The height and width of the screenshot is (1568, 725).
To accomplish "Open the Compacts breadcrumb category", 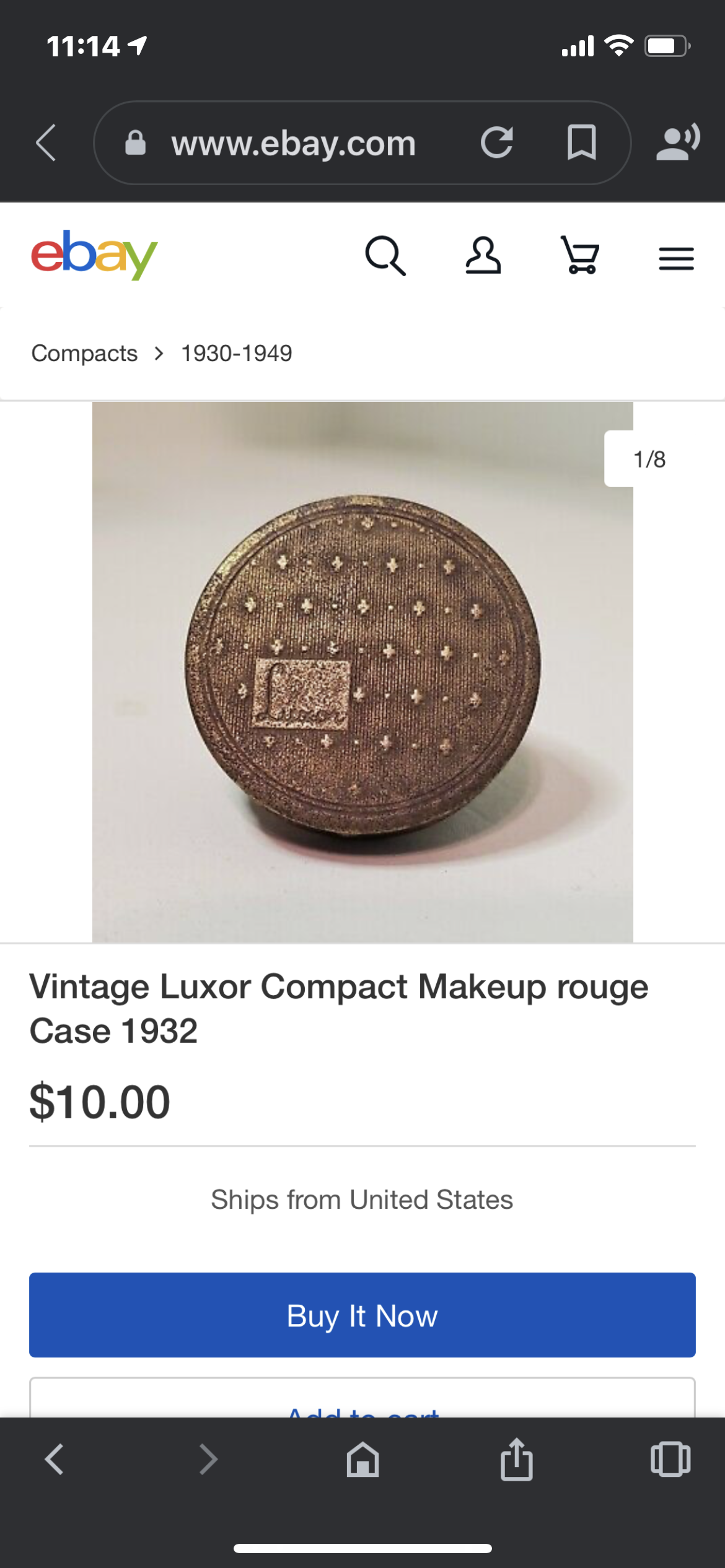I will click(x=84, y=353).
